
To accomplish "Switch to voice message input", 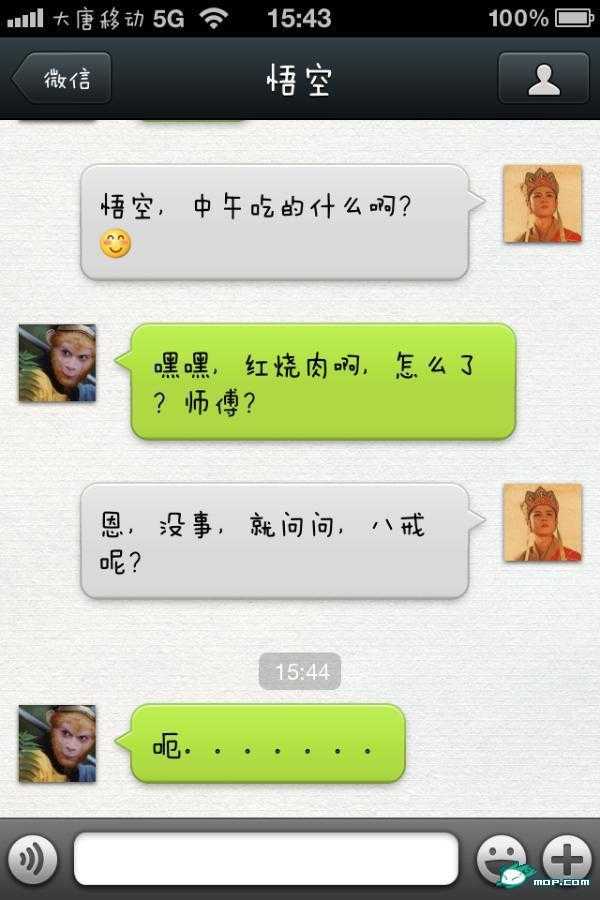I will 33,858.
